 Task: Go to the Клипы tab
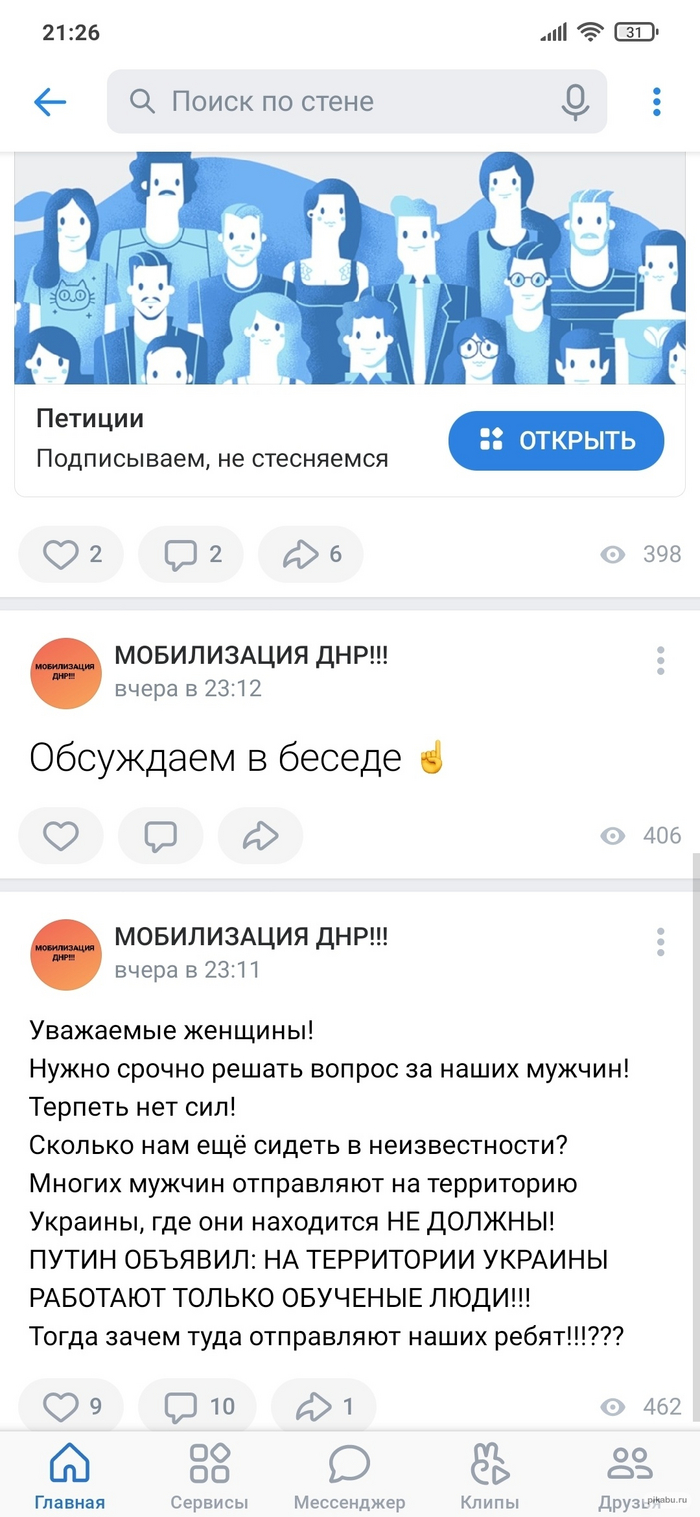point(489,1476)
